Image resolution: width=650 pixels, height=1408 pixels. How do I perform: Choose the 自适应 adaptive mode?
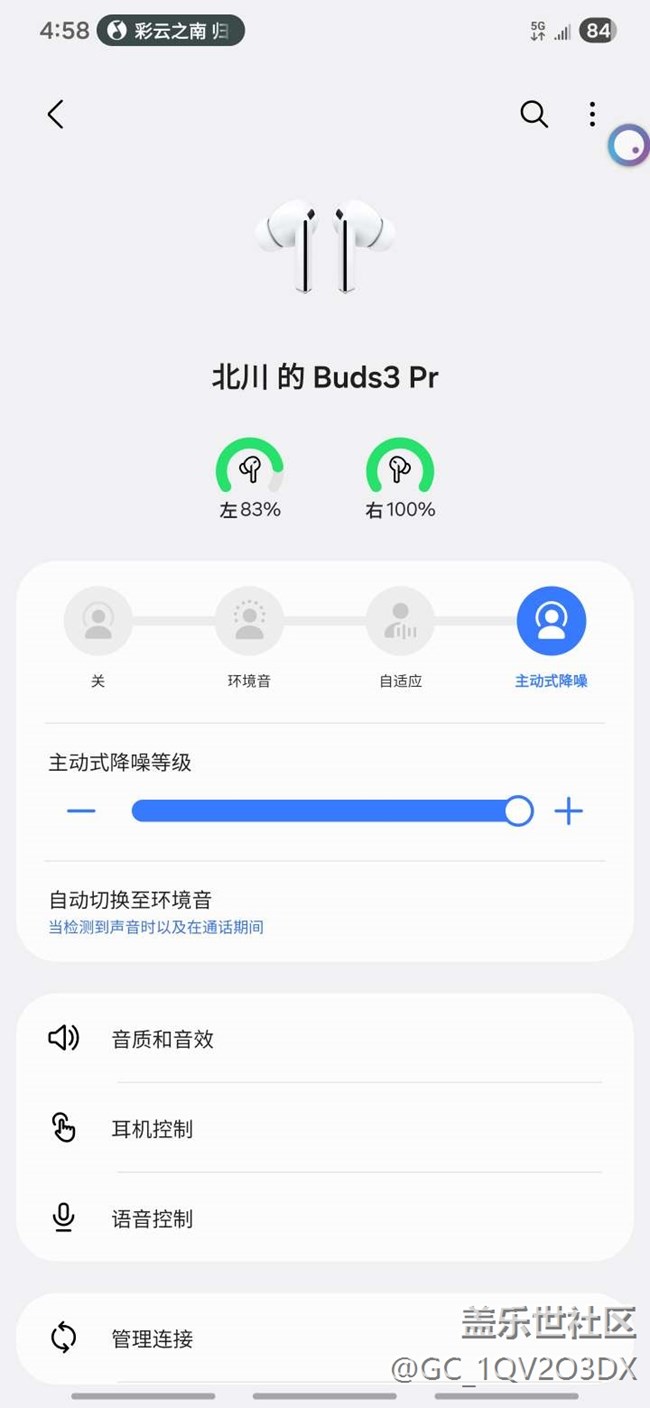[400, 621]
